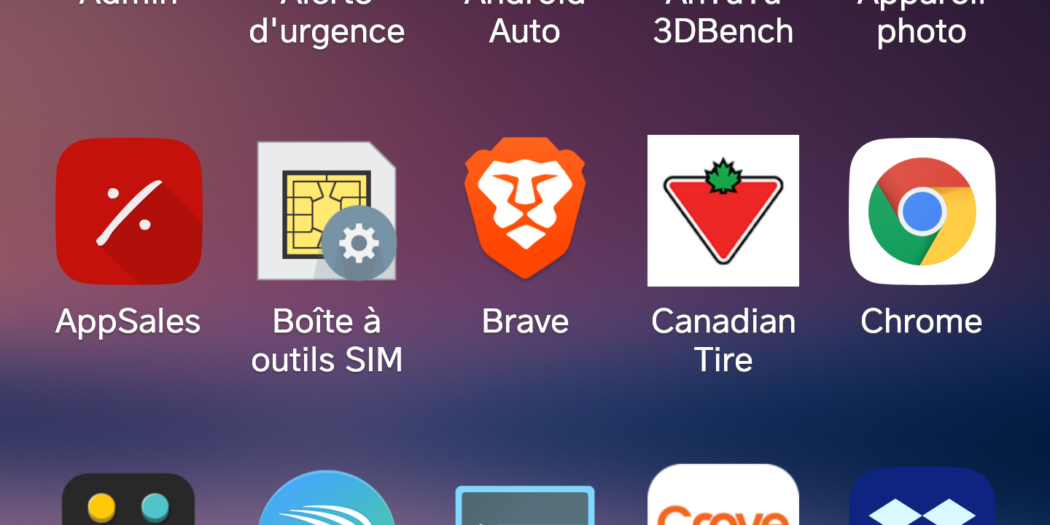
Task: Open the Canadian Tire app
Action: (723, 211)
